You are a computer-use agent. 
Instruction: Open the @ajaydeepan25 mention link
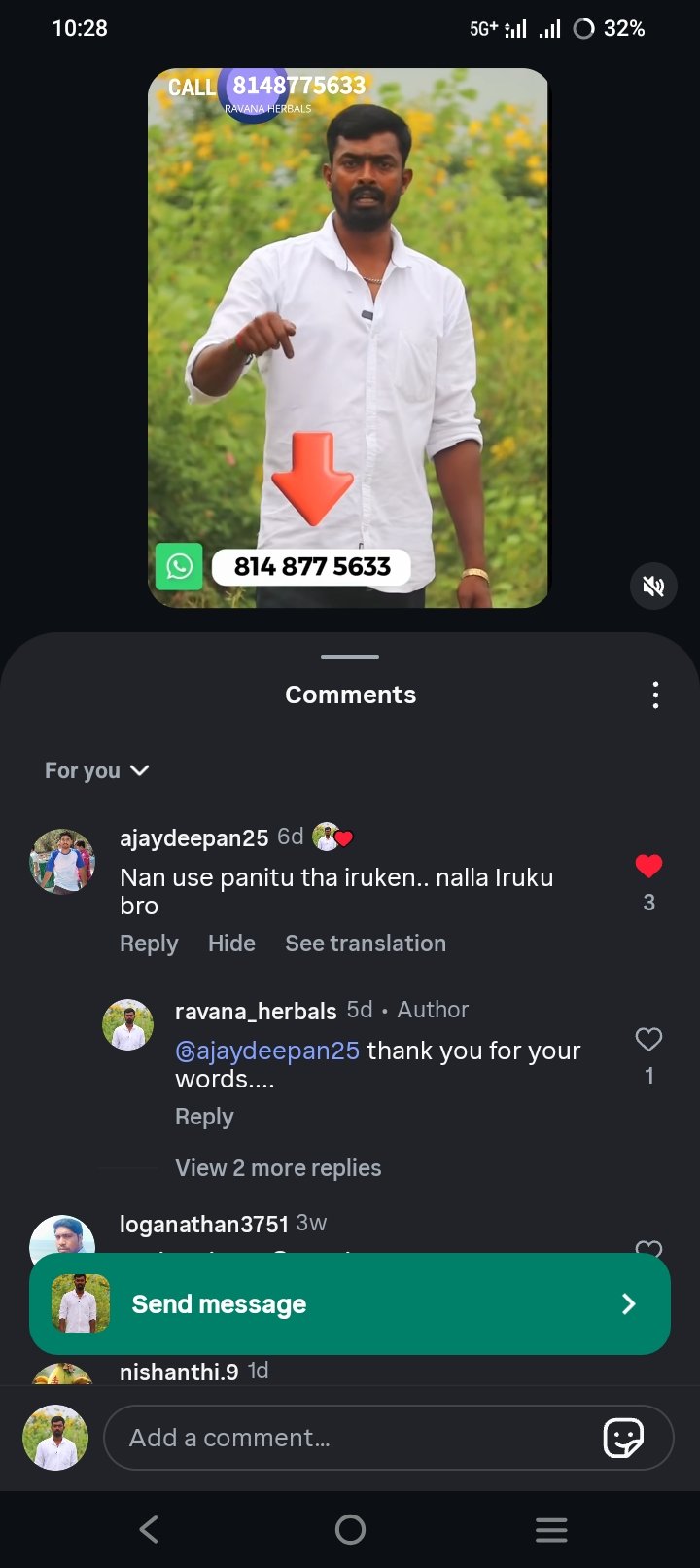click(267, 1051)
